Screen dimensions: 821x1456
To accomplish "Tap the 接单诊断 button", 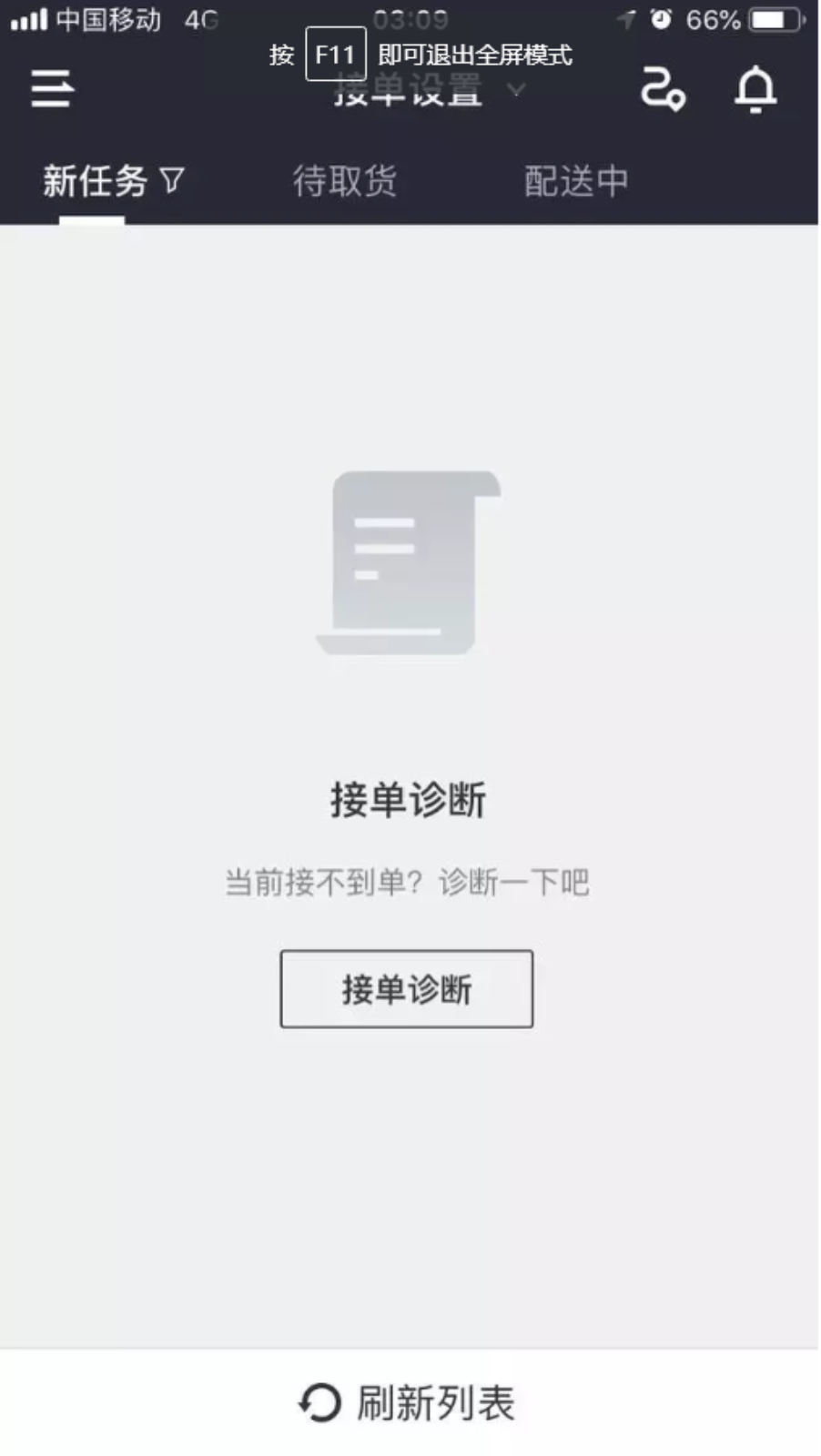I will pos(406,989).
